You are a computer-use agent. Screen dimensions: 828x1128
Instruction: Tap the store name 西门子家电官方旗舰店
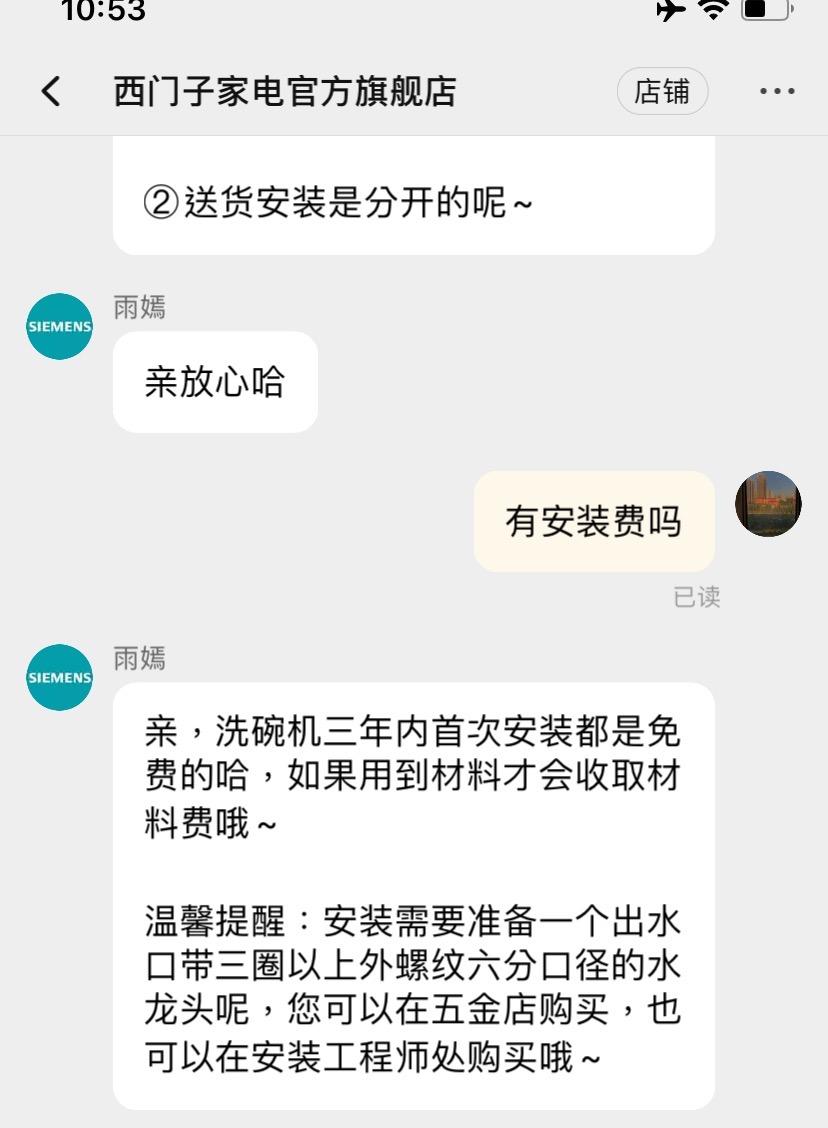point(283,90)
